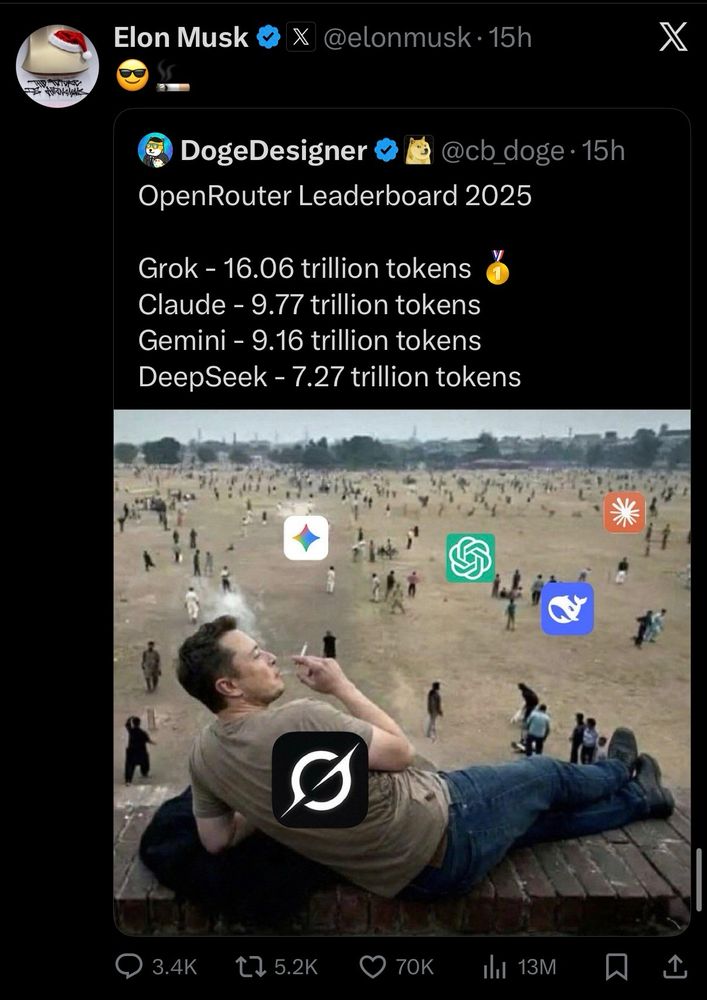The width and height of the screenshot is (707, 1000).
Task: Like Elon Musk's post
Action: [373, 966]
